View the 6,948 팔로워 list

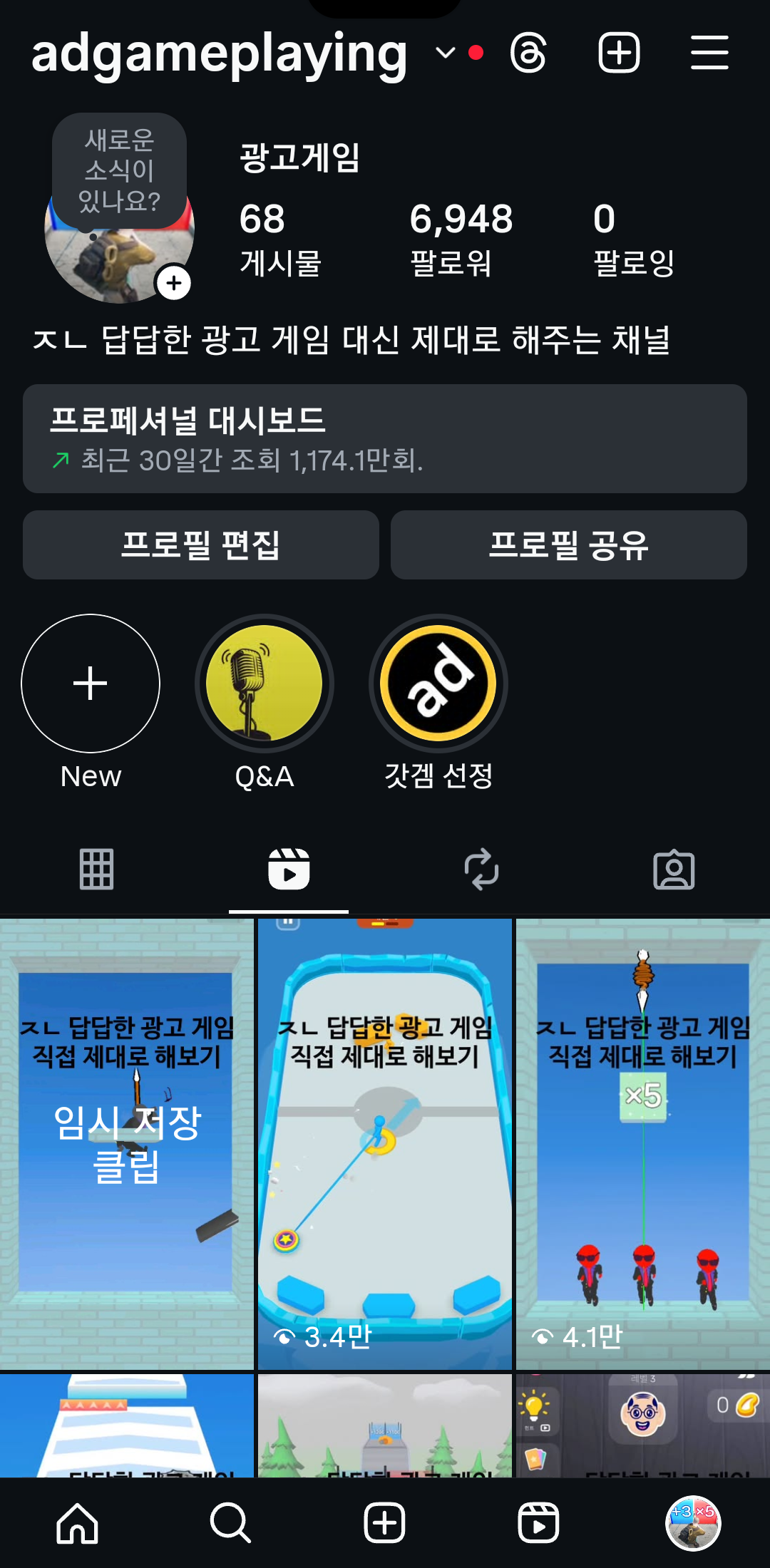(461, 239)
